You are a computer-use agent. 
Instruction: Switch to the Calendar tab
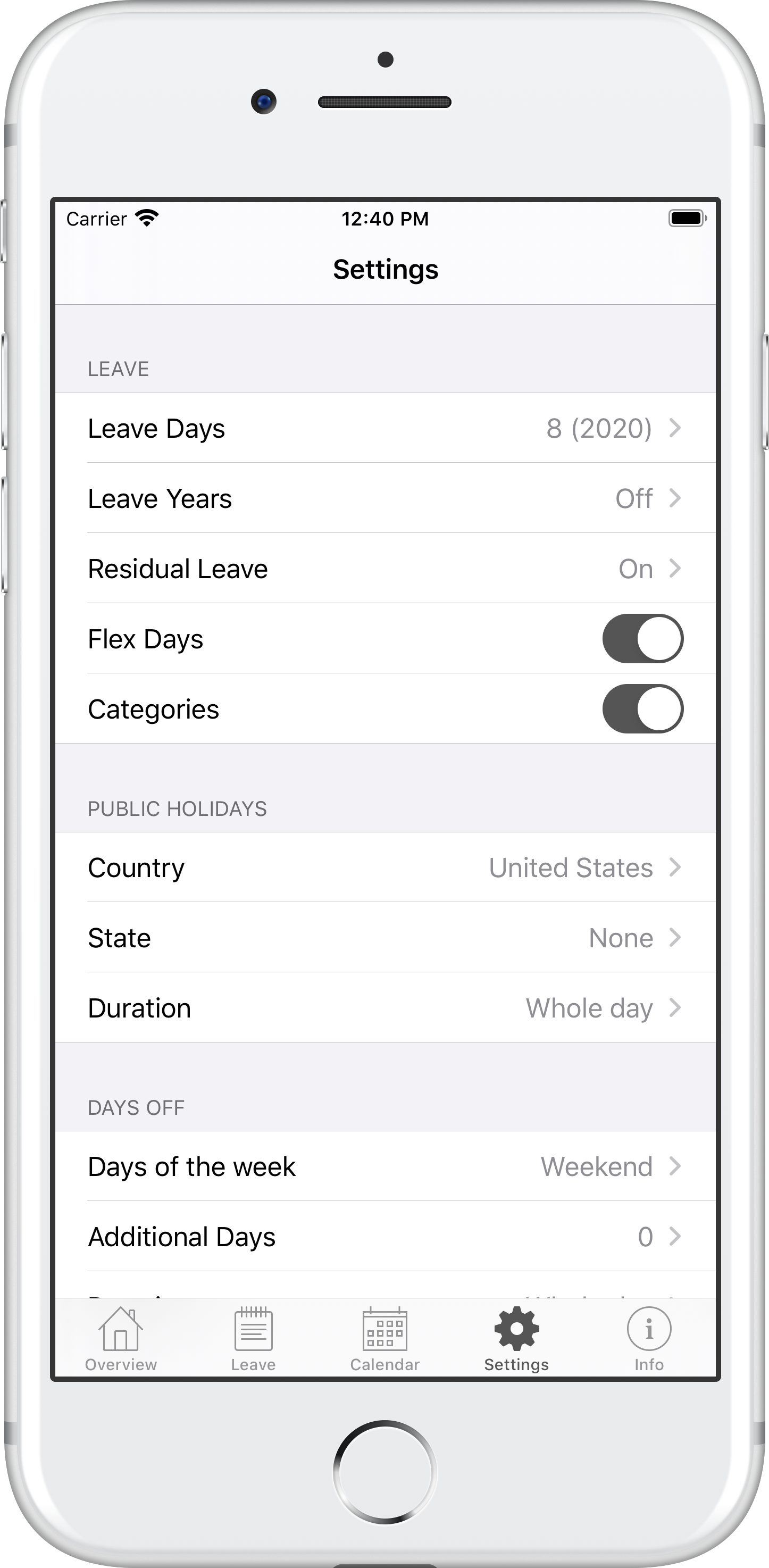(x=384, y=1339)
